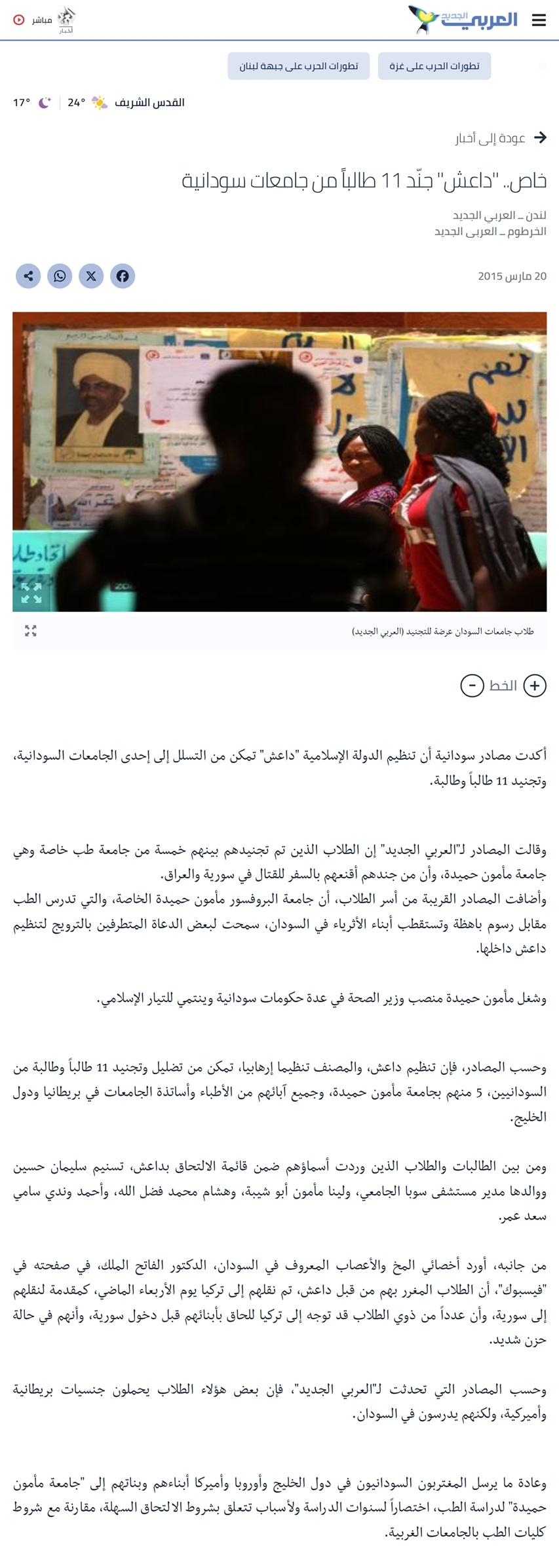559x1568 pixels.
Task: Expand the article photo from image overlay
Action: point(31,593)
